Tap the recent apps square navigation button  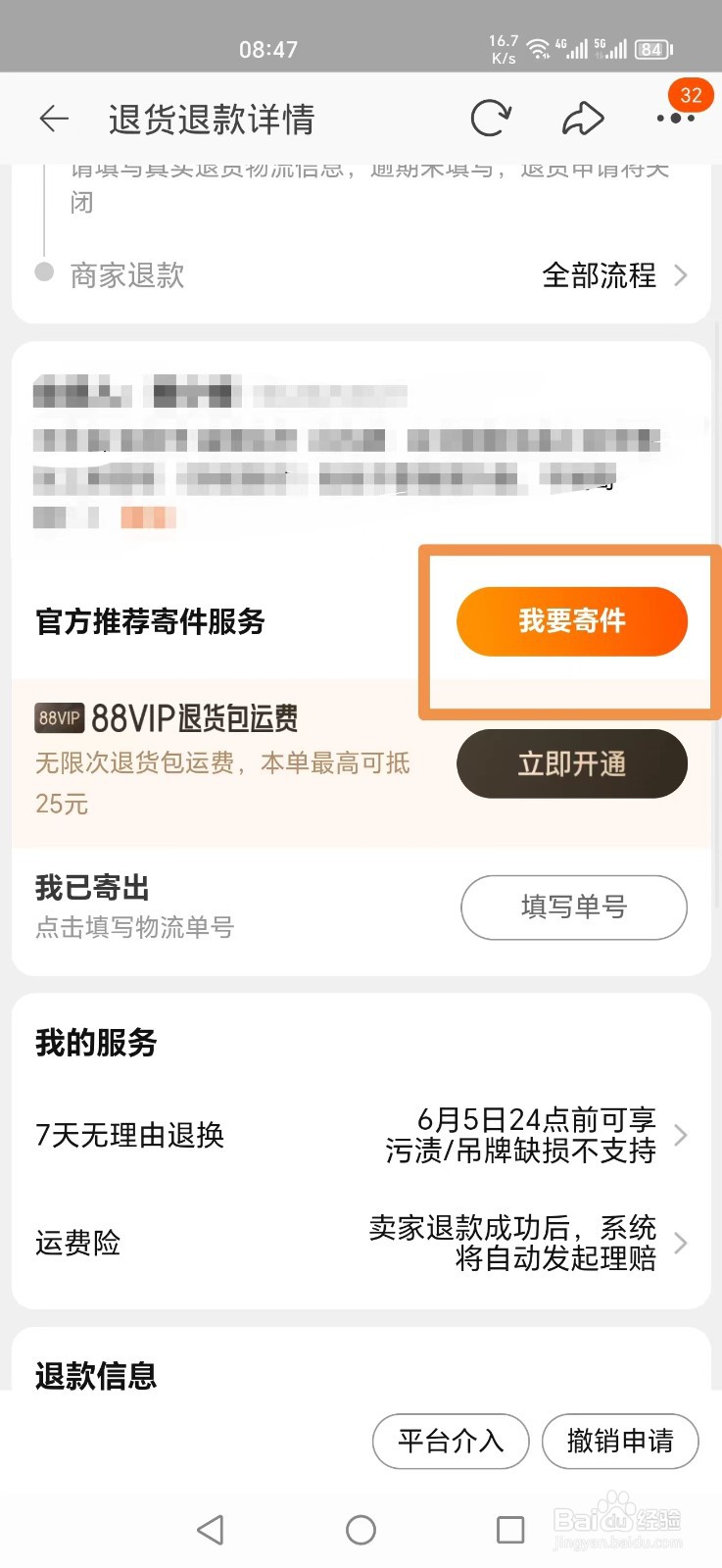[505, 1529]
